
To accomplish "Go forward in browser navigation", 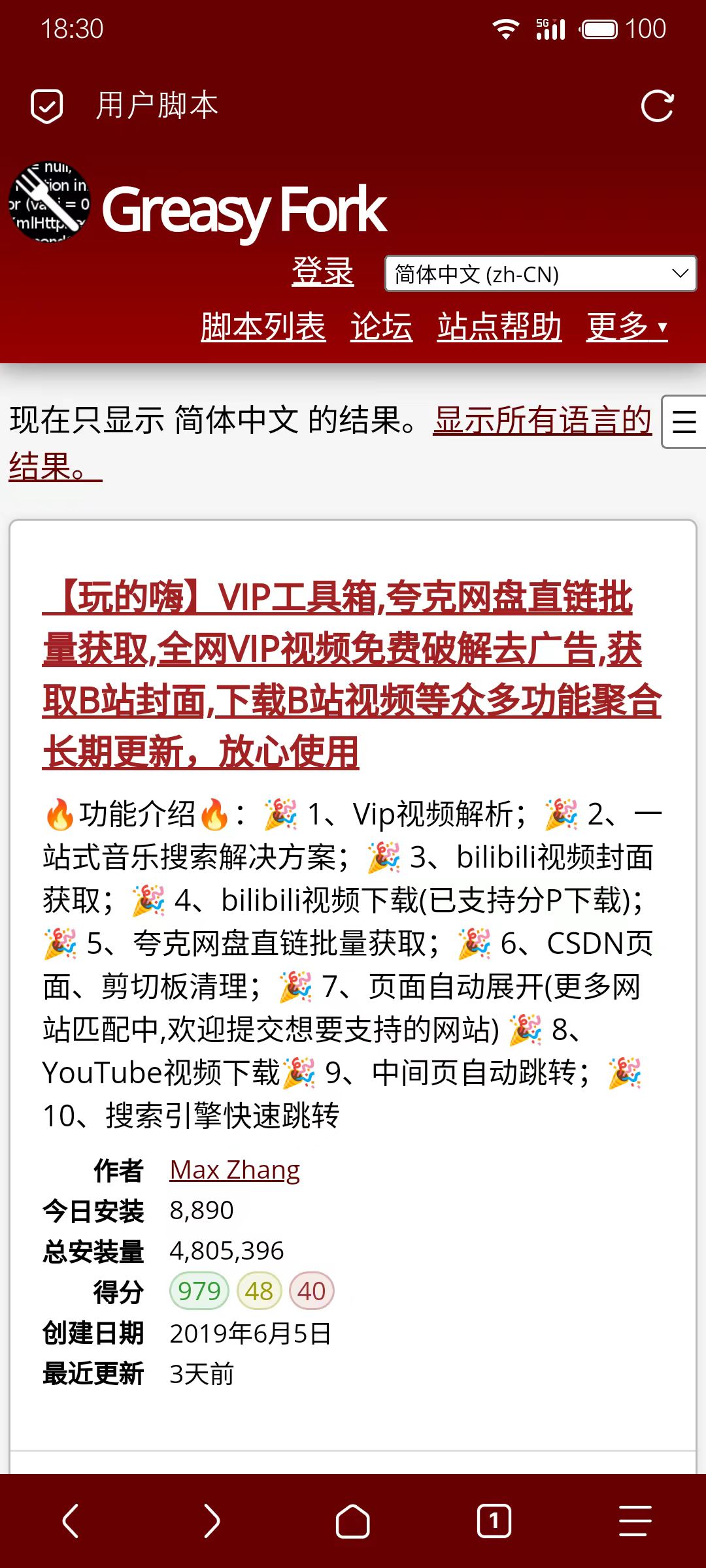I will click(x=212, y=1521).
